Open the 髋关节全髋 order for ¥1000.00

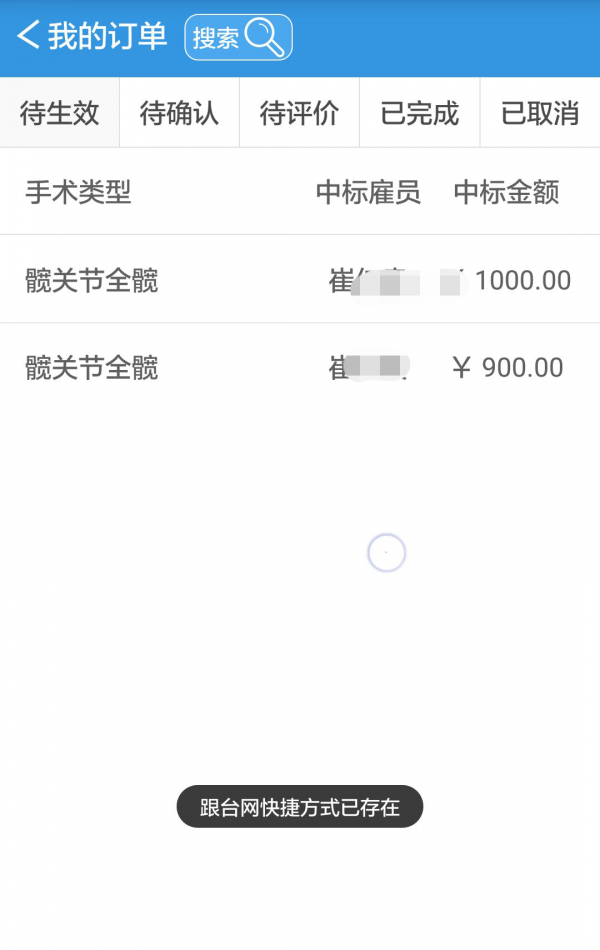[298, 280]
